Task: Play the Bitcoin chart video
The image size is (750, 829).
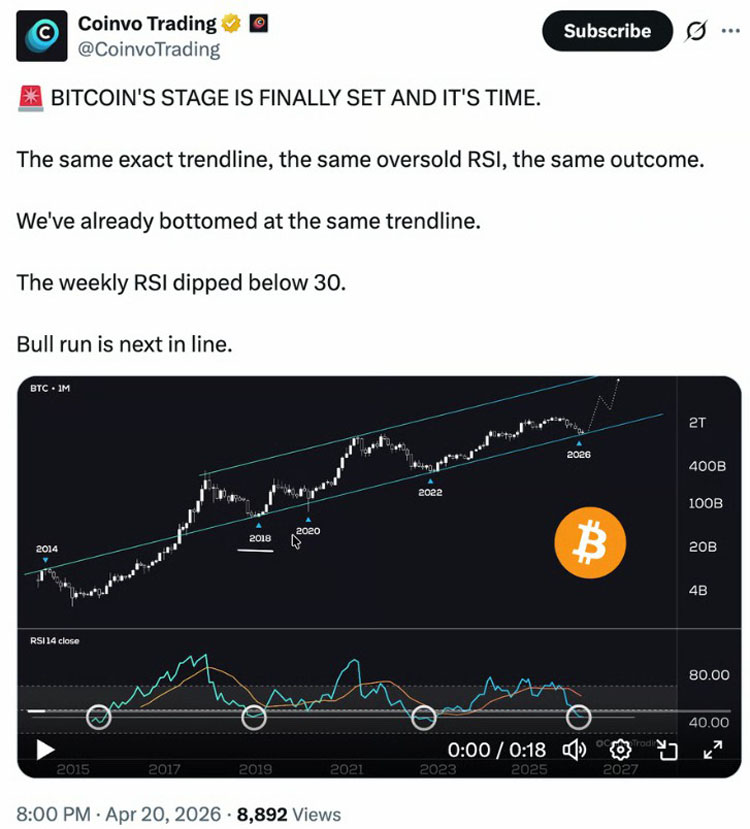Action: [44, 749]
